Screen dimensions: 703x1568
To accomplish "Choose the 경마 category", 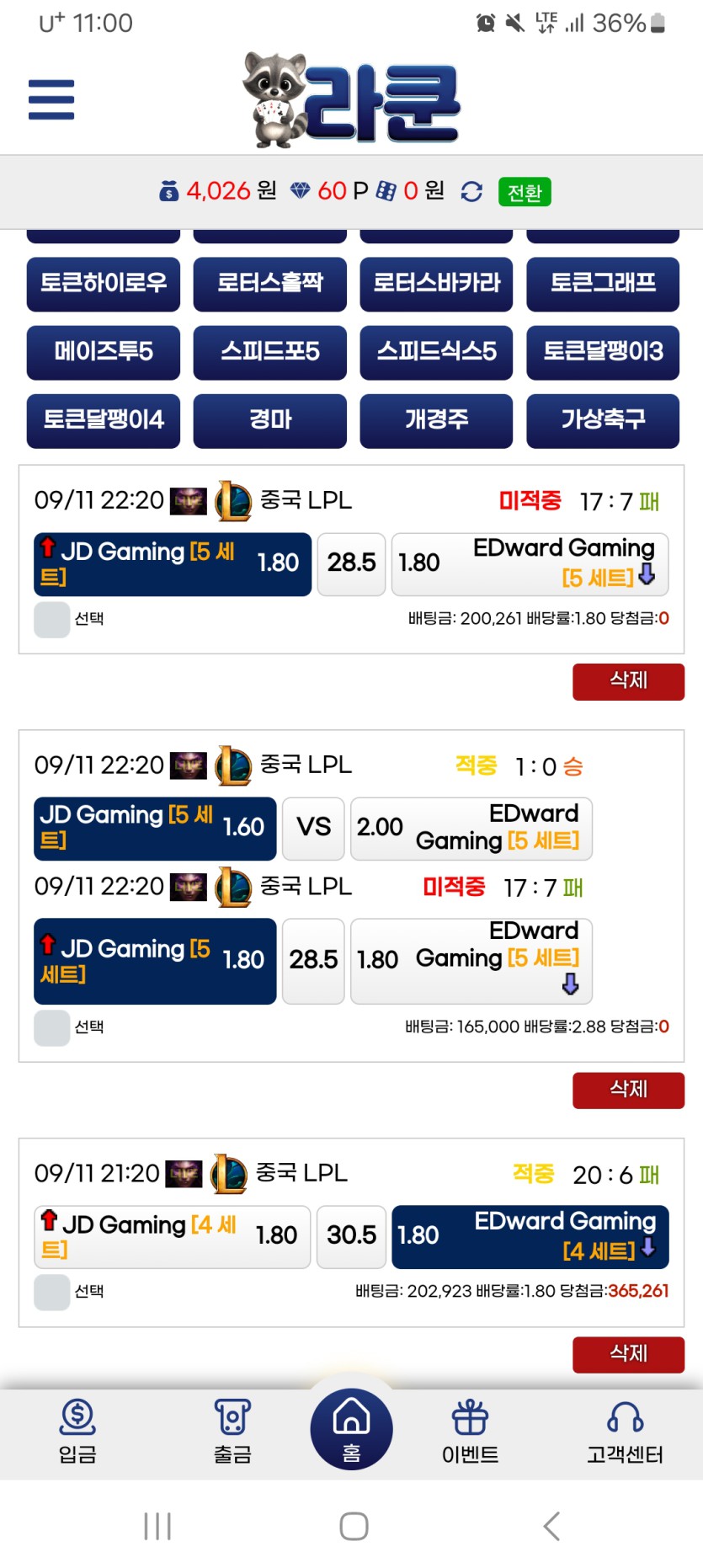I will pyautogui.click(x=269, y=419).
